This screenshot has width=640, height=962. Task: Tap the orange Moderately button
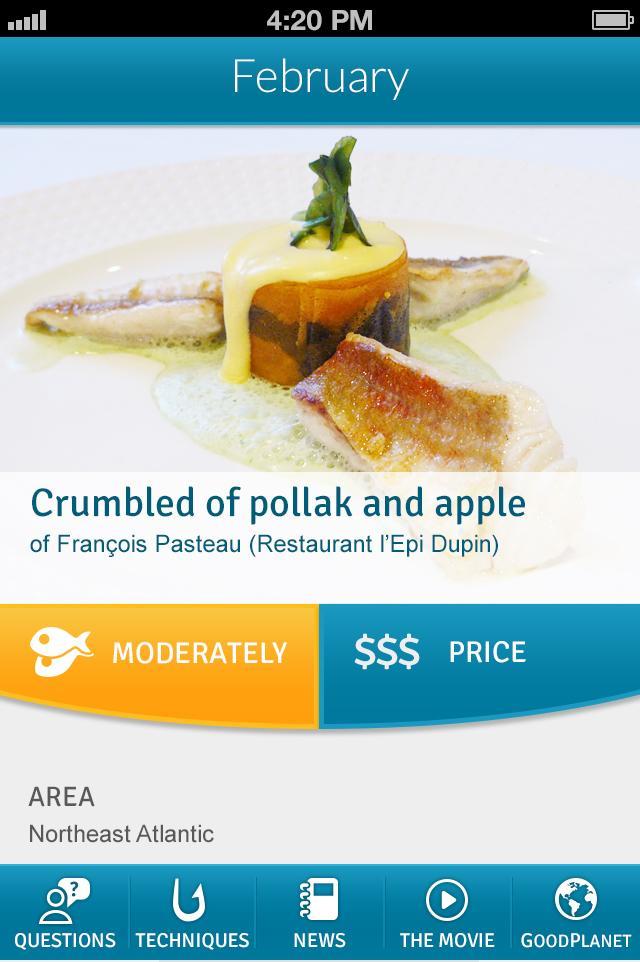click(x=159, y=656)
